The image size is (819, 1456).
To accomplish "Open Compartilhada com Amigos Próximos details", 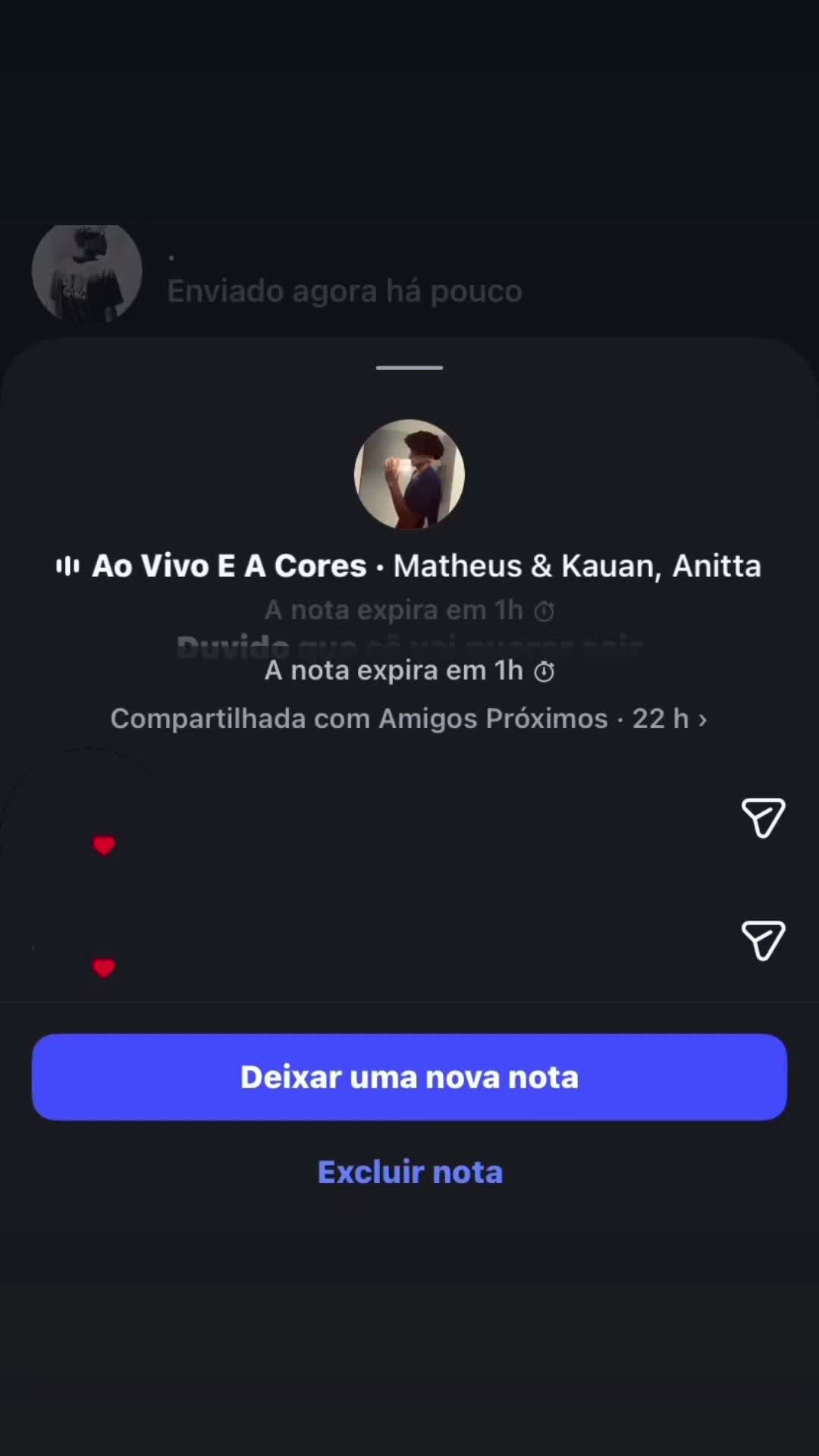I will (x=409, y=719).
